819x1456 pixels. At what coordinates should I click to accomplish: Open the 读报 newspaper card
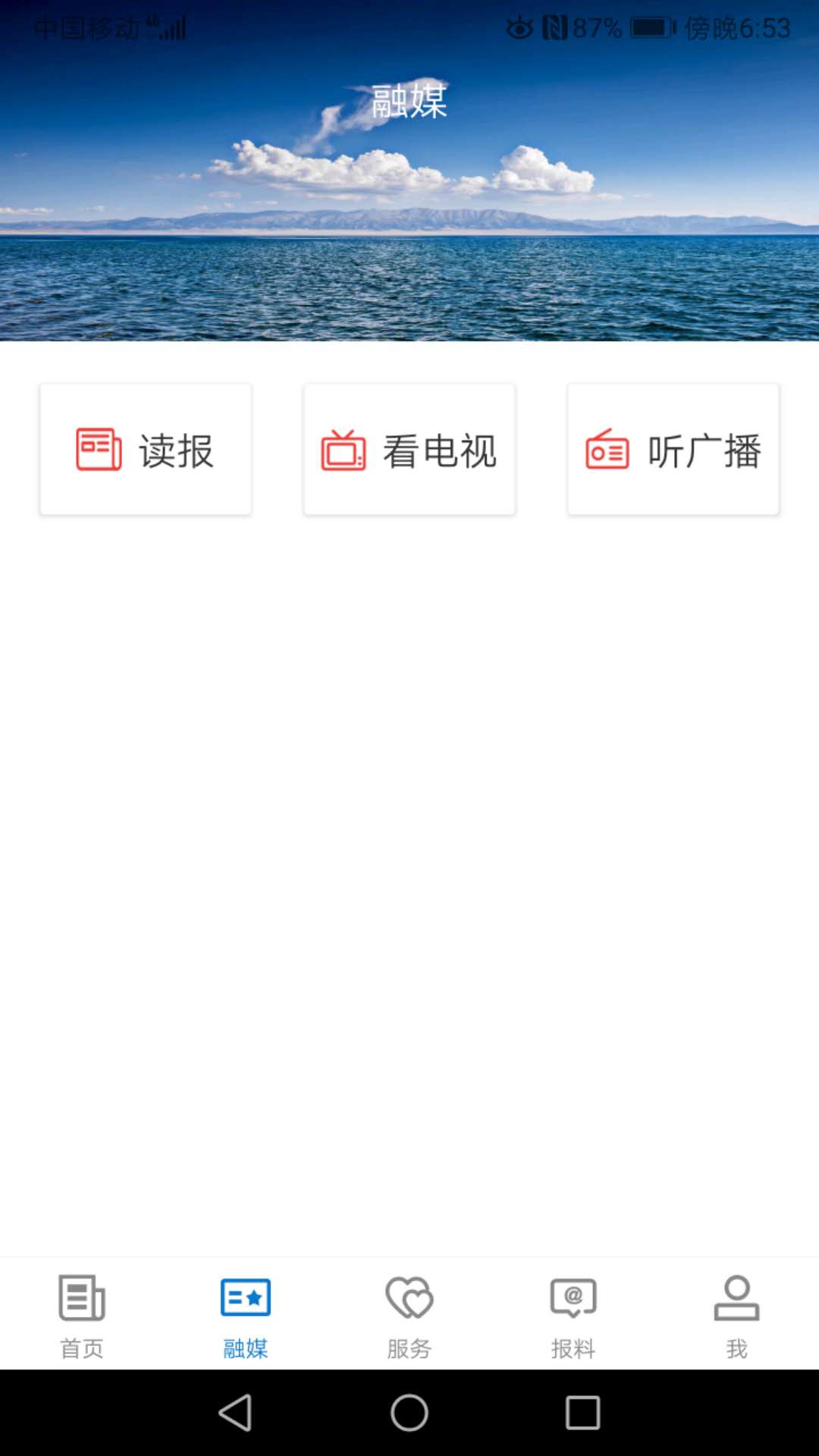146,450
